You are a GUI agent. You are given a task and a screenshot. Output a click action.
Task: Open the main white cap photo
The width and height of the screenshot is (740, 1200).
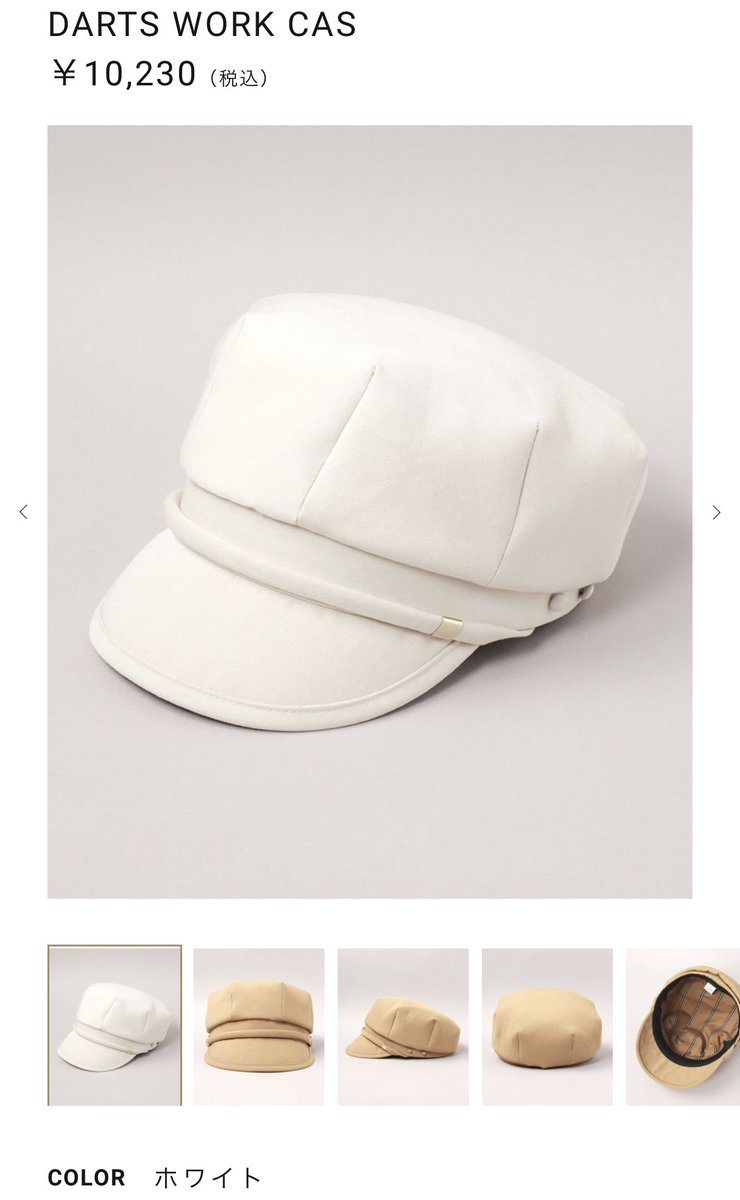[x=370, y=511]
